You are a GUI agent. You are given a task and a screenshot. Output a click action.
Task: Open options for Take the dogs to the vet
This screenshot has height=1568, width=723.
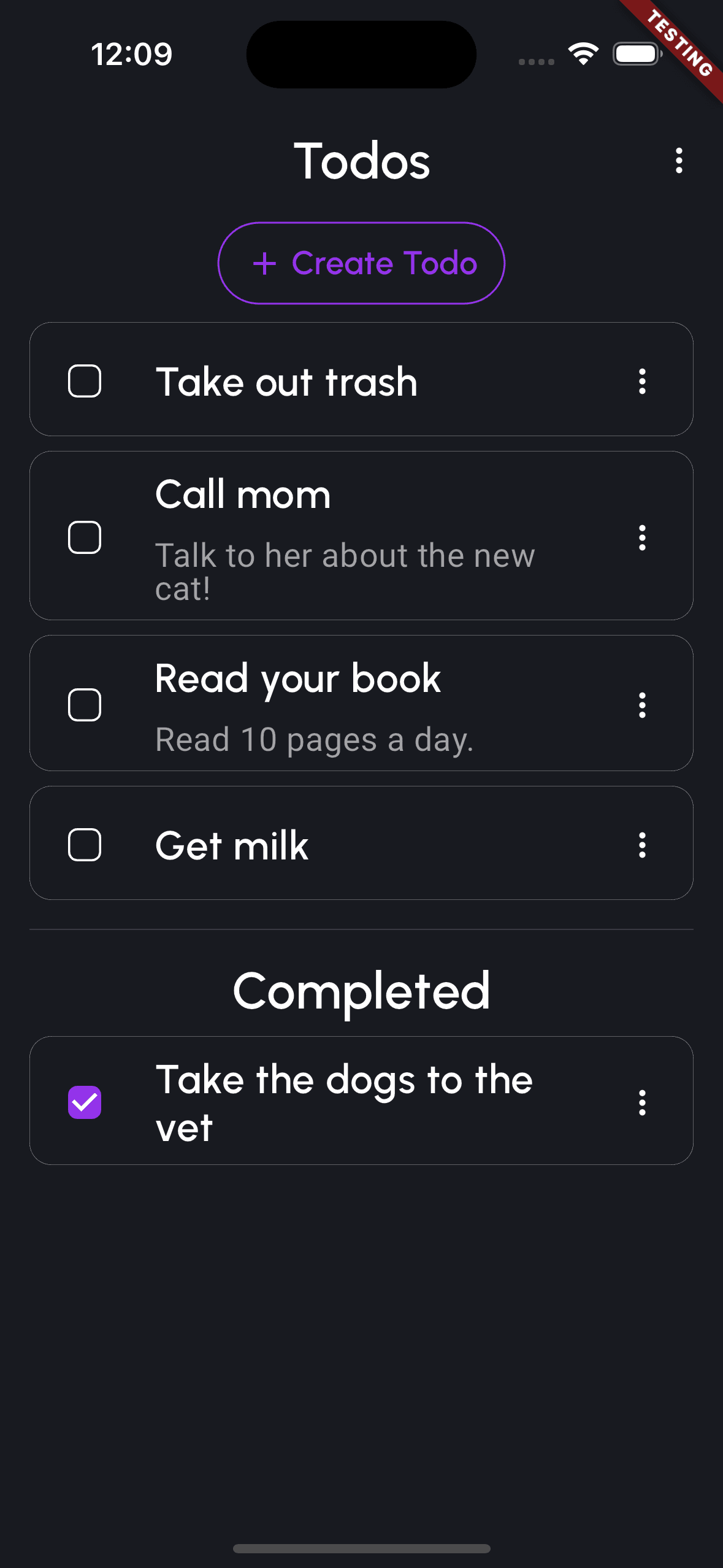coord(642,1102)
